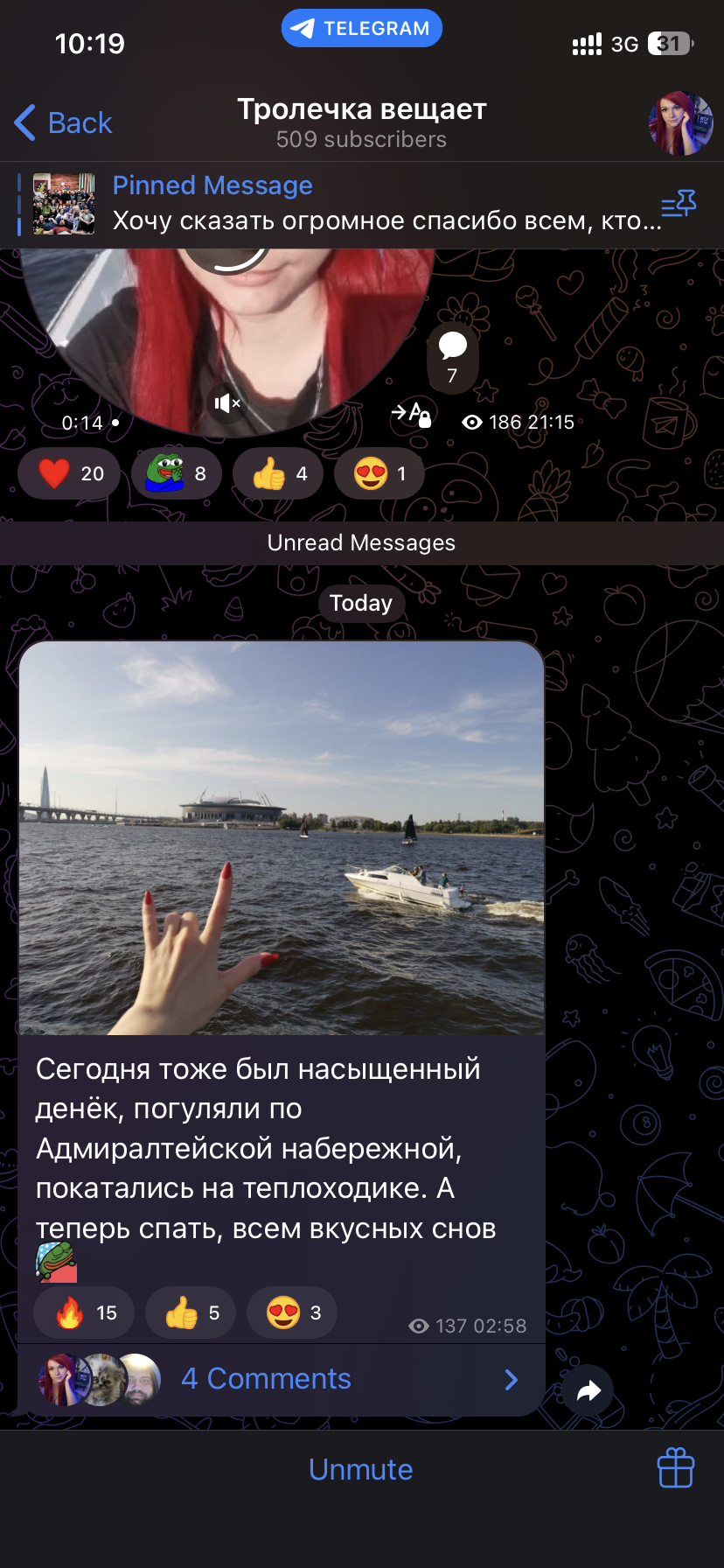Open the sea photo with the boat

tap(282, 838)
